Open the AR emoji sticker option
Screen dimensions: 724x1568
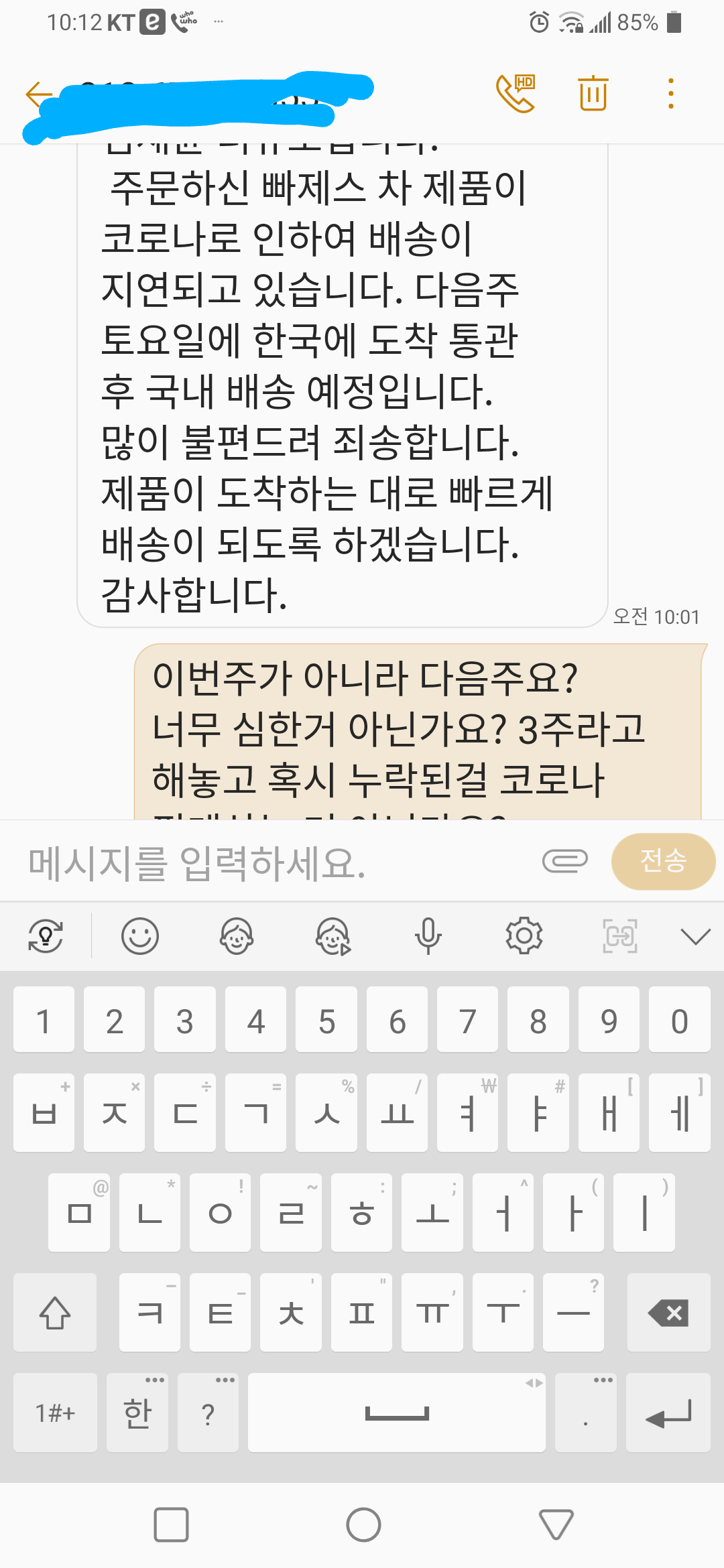pos(237,936)
